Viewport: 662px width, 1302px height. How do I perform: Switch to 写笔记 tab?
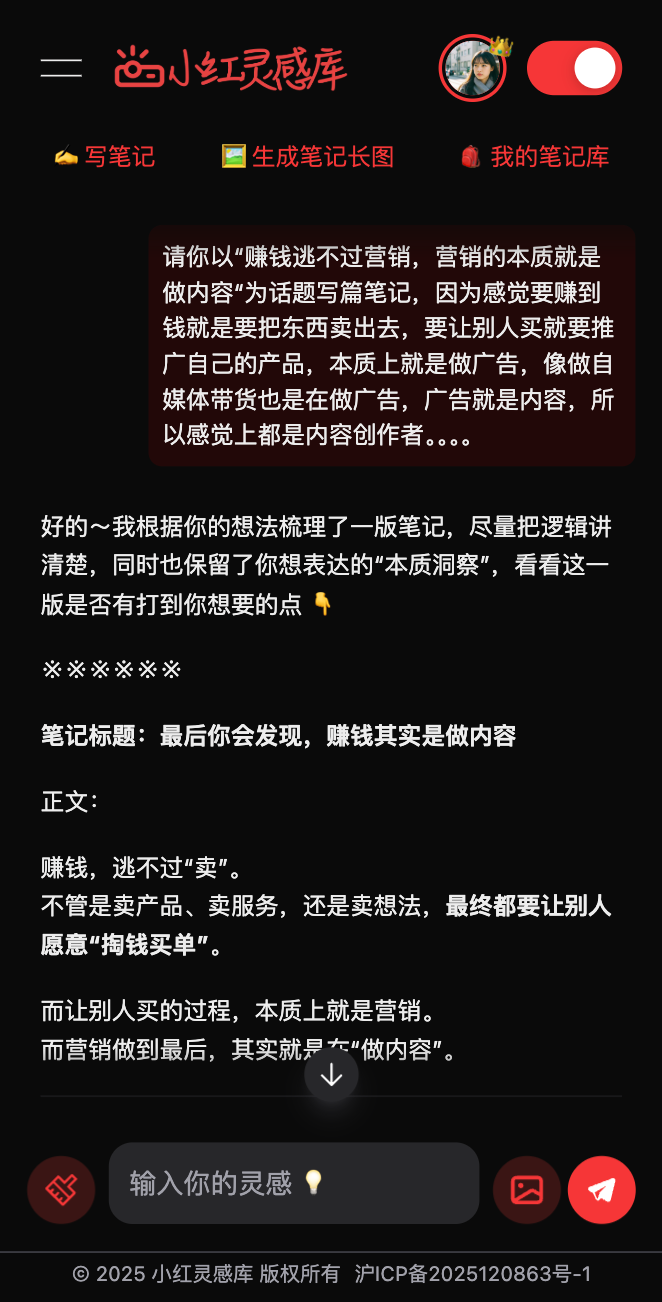point(104,157)
